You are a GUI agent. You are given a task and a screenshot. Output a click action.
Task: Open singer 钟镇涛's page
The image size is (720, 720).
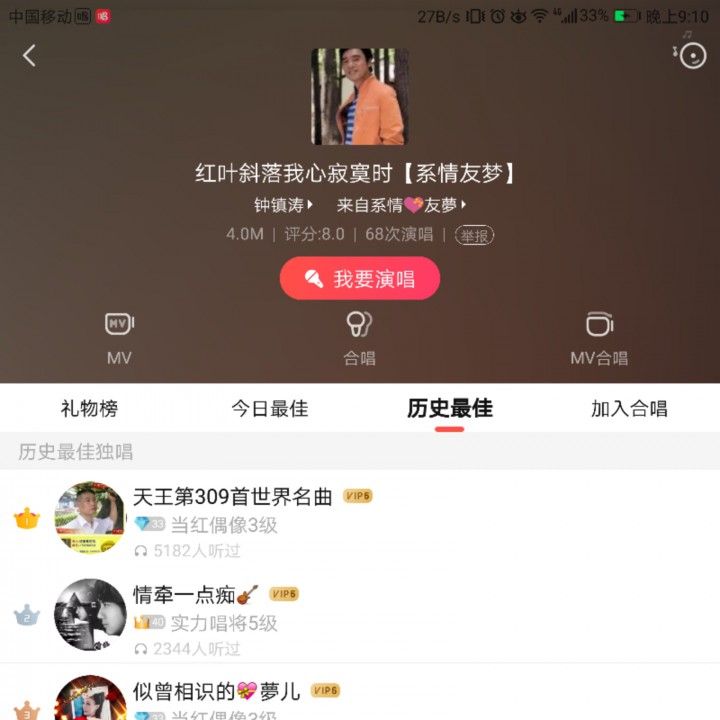pos(283,205)
